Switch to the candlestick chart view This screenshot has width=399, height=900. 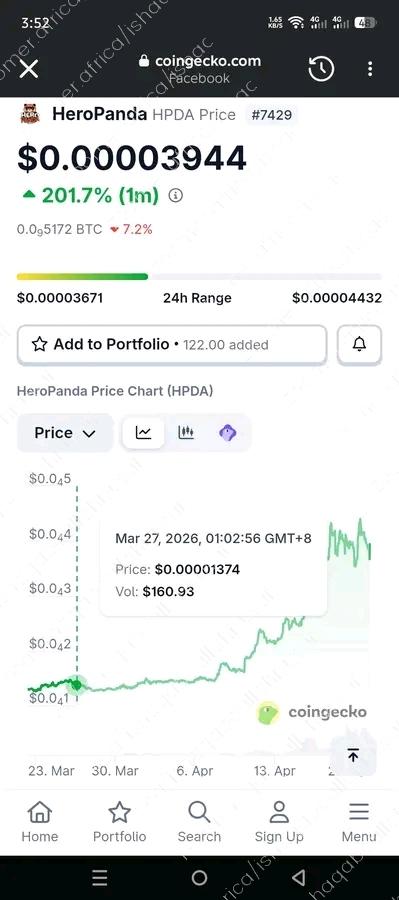(185, 433)
